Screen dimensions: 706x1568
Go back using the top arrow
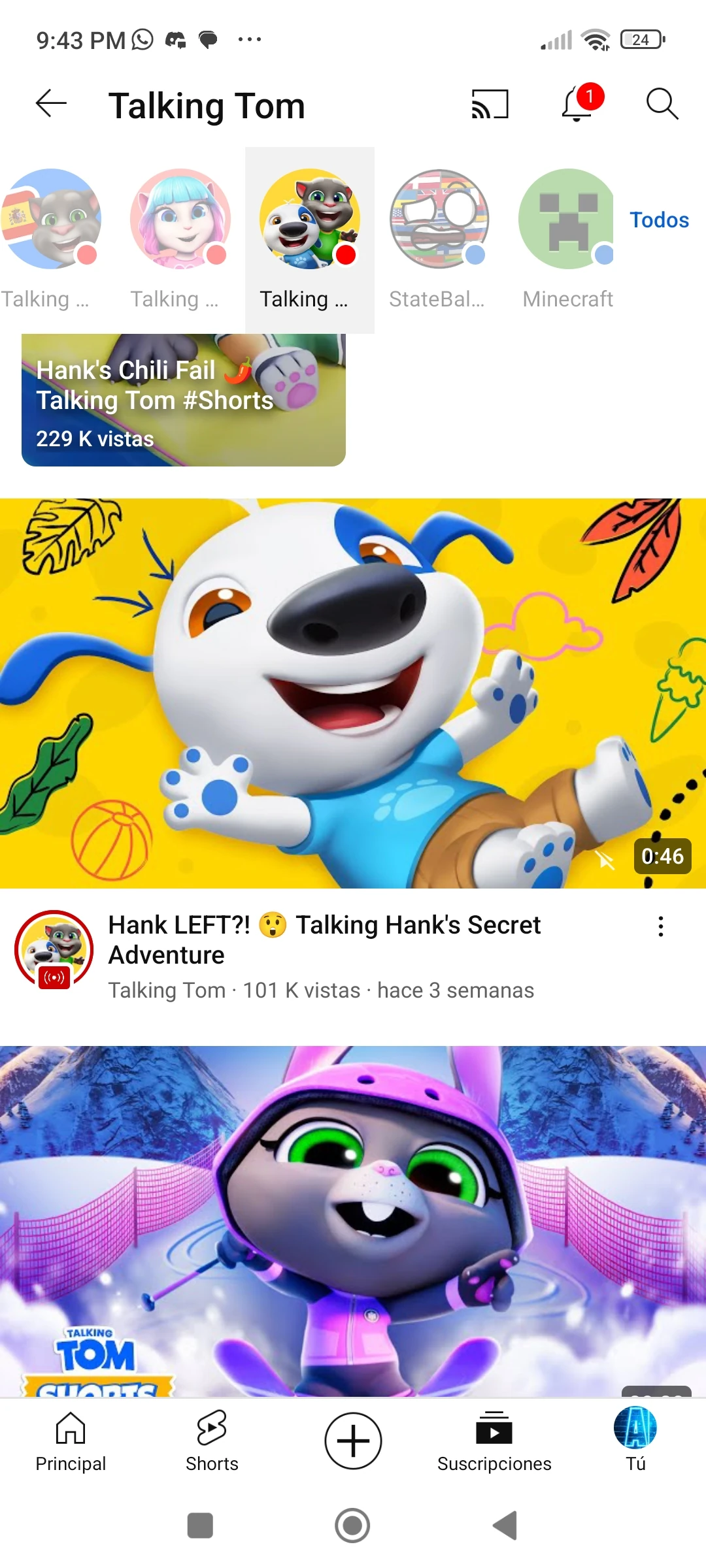51,104
